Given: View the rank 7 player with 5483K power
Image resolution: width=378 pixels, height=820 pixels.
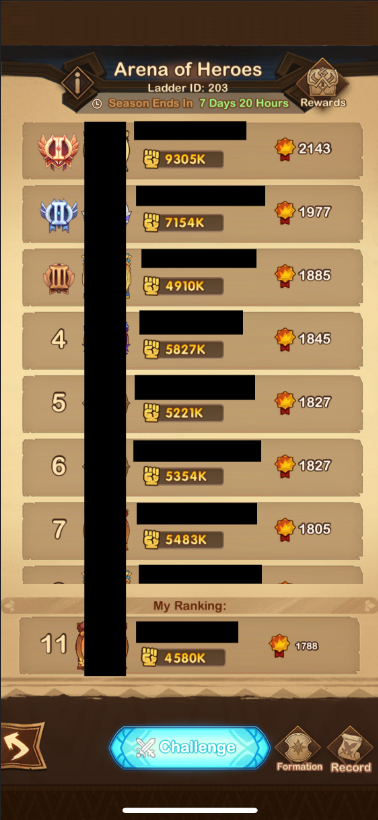Looking at the screenshot, I should pyautogui.click(x=192, y=531).
